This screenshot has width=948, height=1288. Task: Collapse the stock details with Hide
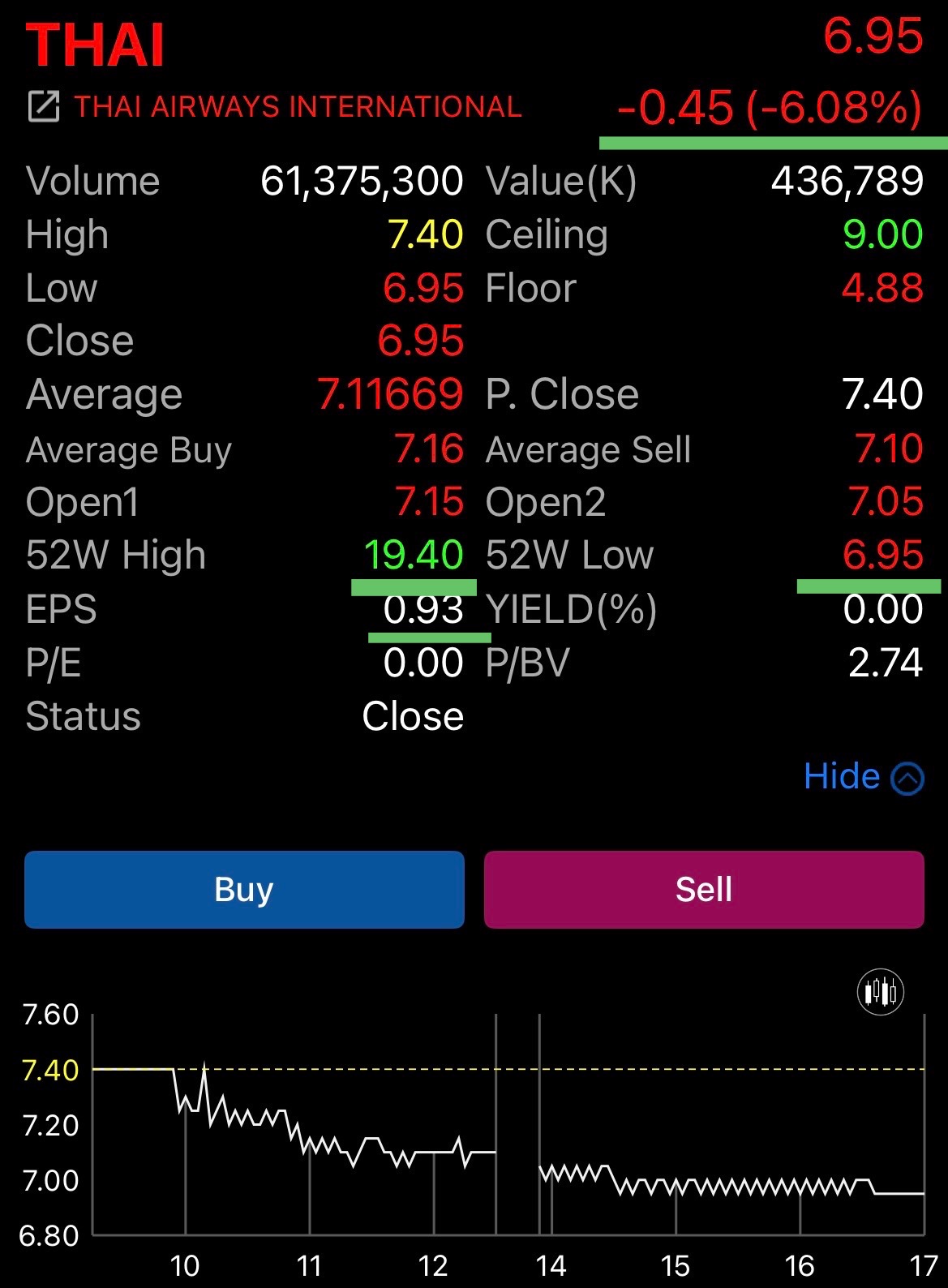point(862,777)
